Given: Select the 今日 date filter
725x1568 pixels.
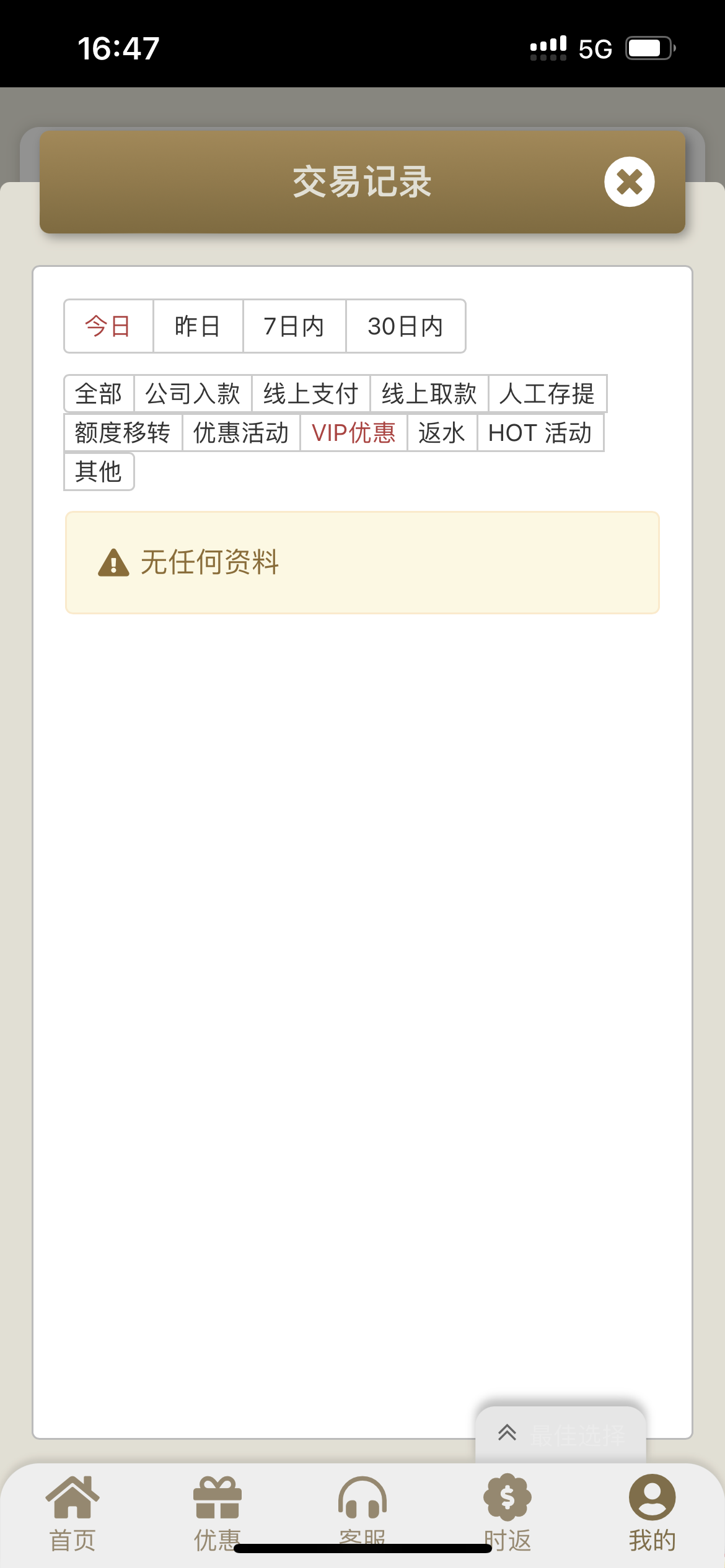Looking at the screenshot, I should (x=108, y=326).
